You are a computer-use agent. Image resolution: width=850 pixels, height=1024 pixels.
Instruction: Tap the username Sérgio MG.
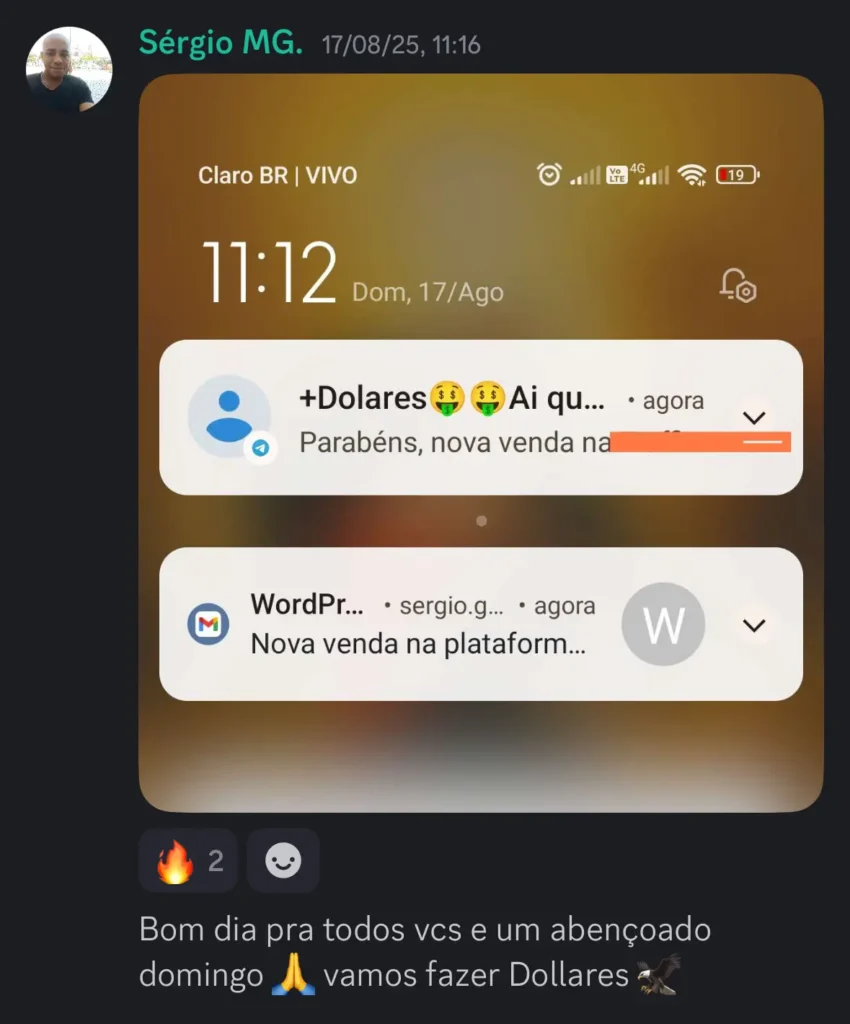coord(220,42)
